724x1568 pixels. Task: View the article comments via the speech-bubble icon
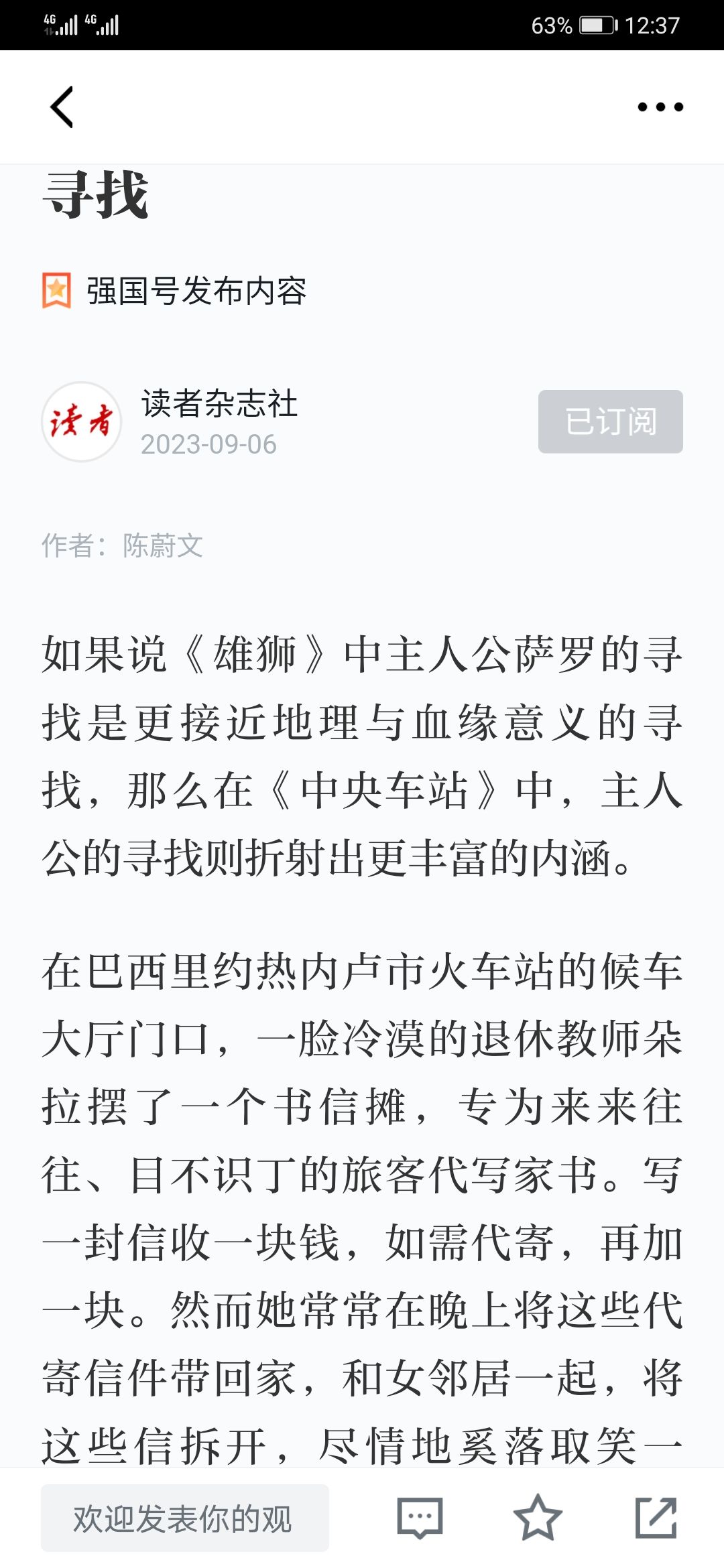pos(420,1518)
